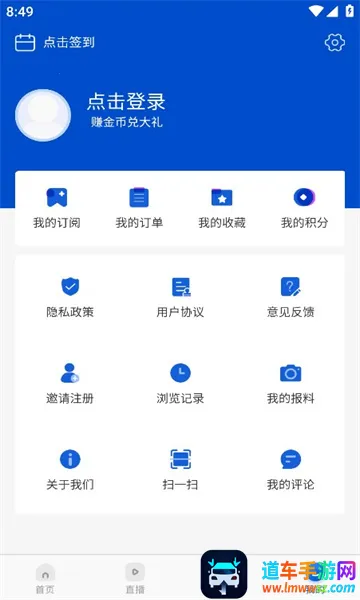The image size is (360, 600).
Task: Open 关于我们 about us
Action: pos(70,470)
